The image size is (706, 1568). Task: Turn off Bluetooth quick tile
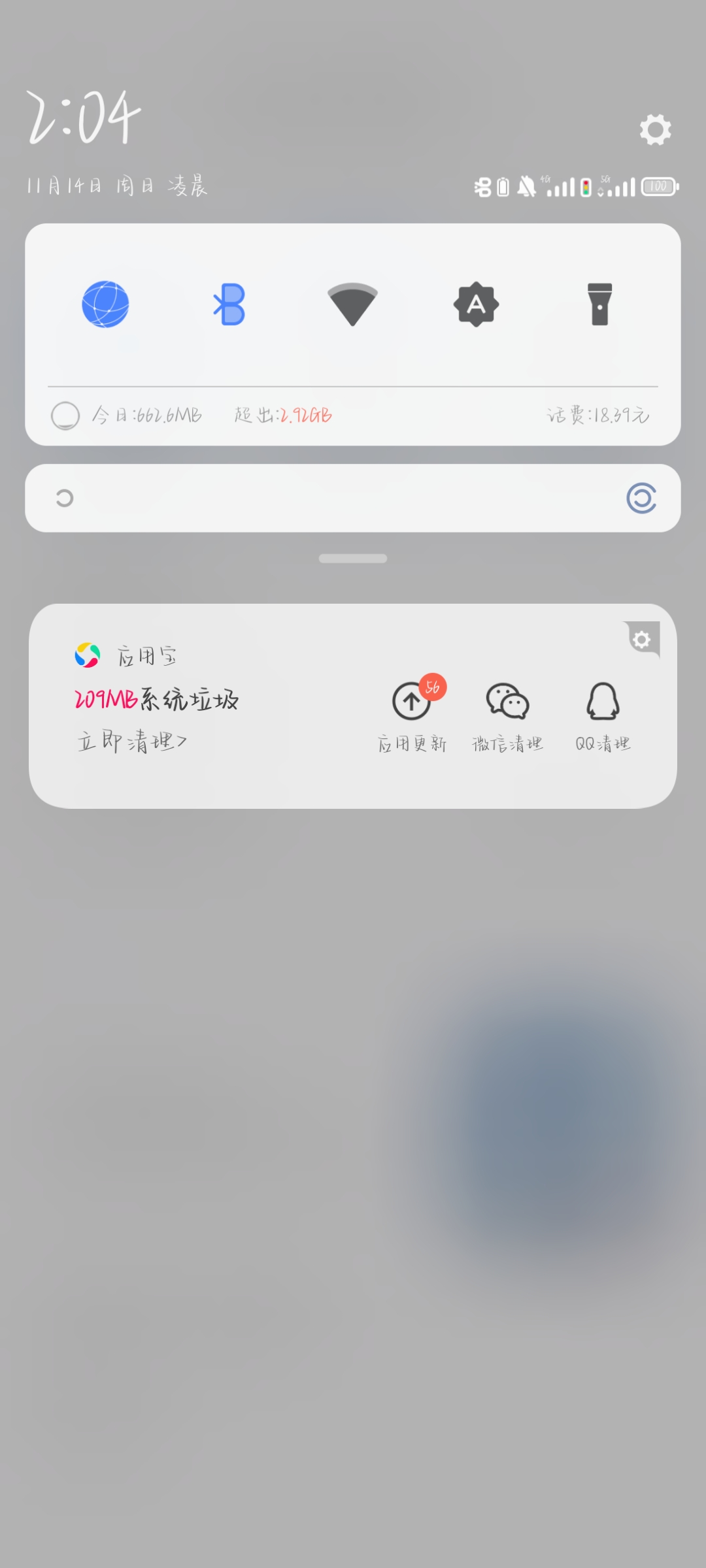click(x=229, y=304)
